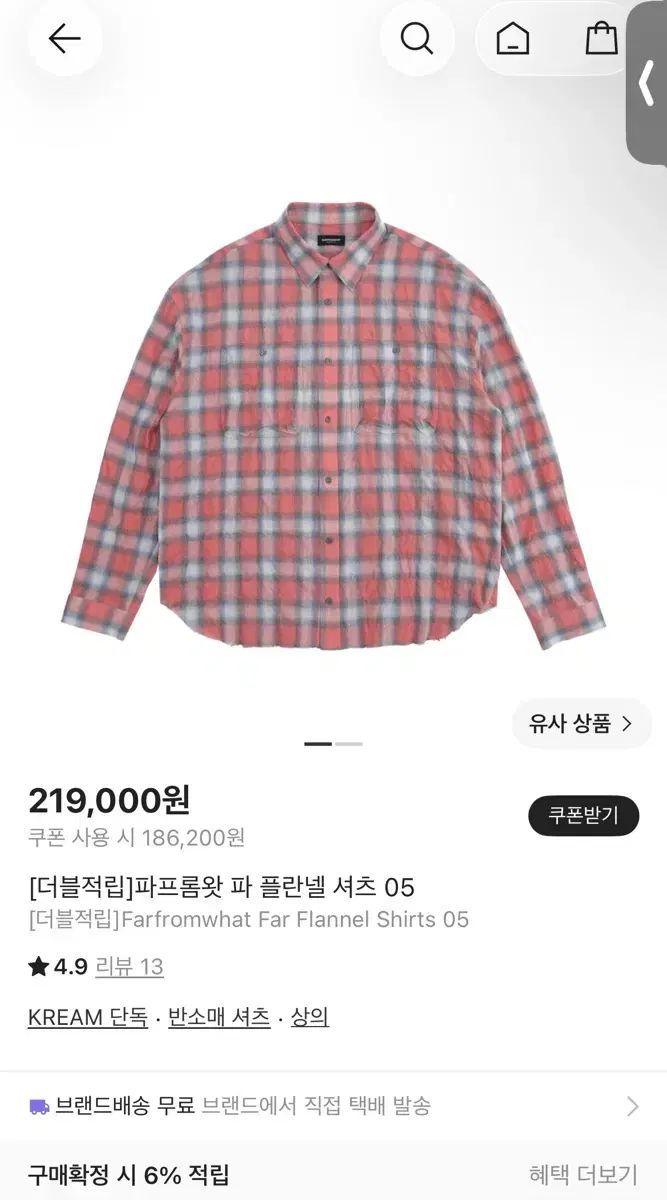Open the 상의 category link
The image size is (667, 1200).
[x=310, y=1018]
